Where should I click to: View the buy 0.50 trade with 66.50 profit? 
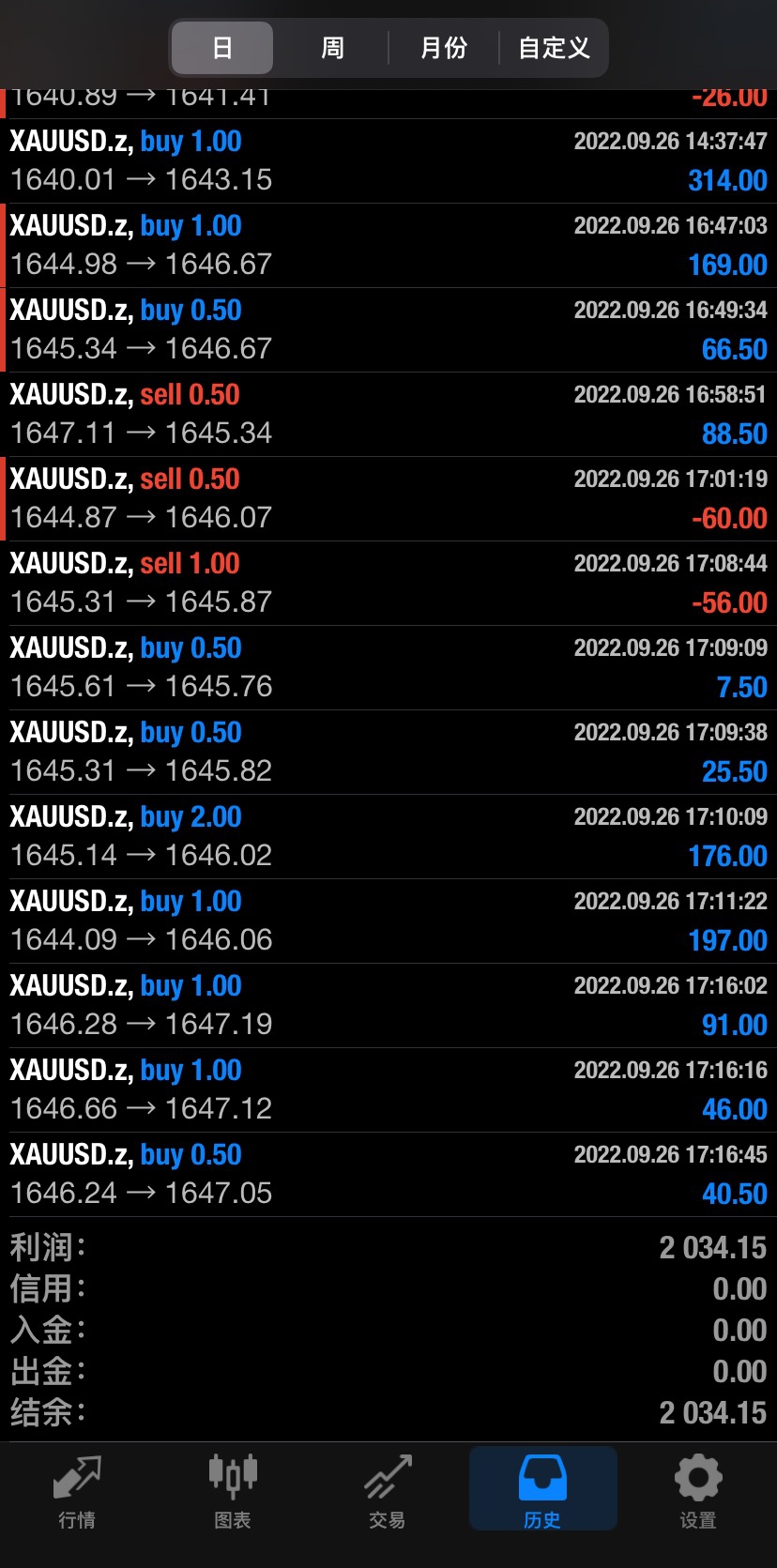pos(388,330)
